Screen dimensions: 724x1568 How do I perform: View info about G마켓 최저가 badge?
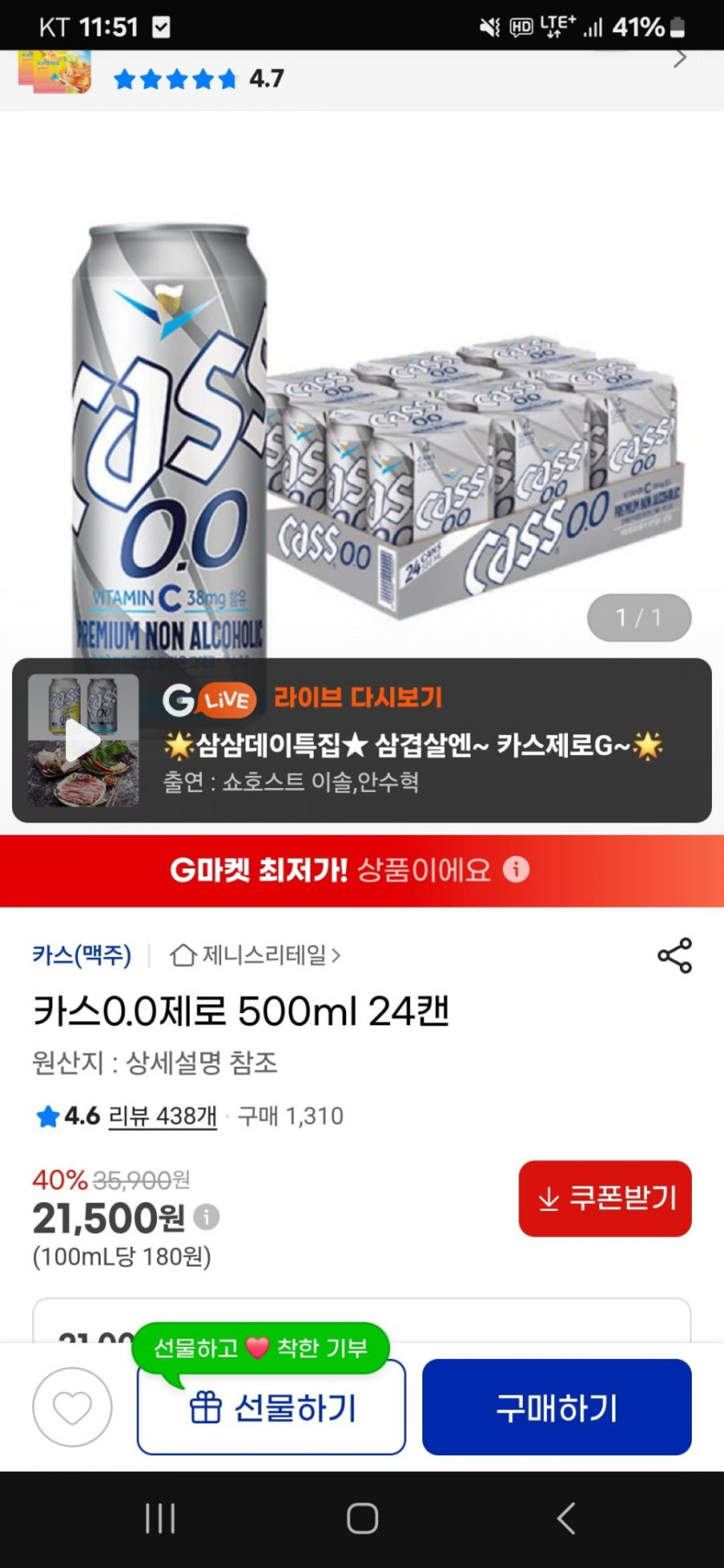click(516, 869)
